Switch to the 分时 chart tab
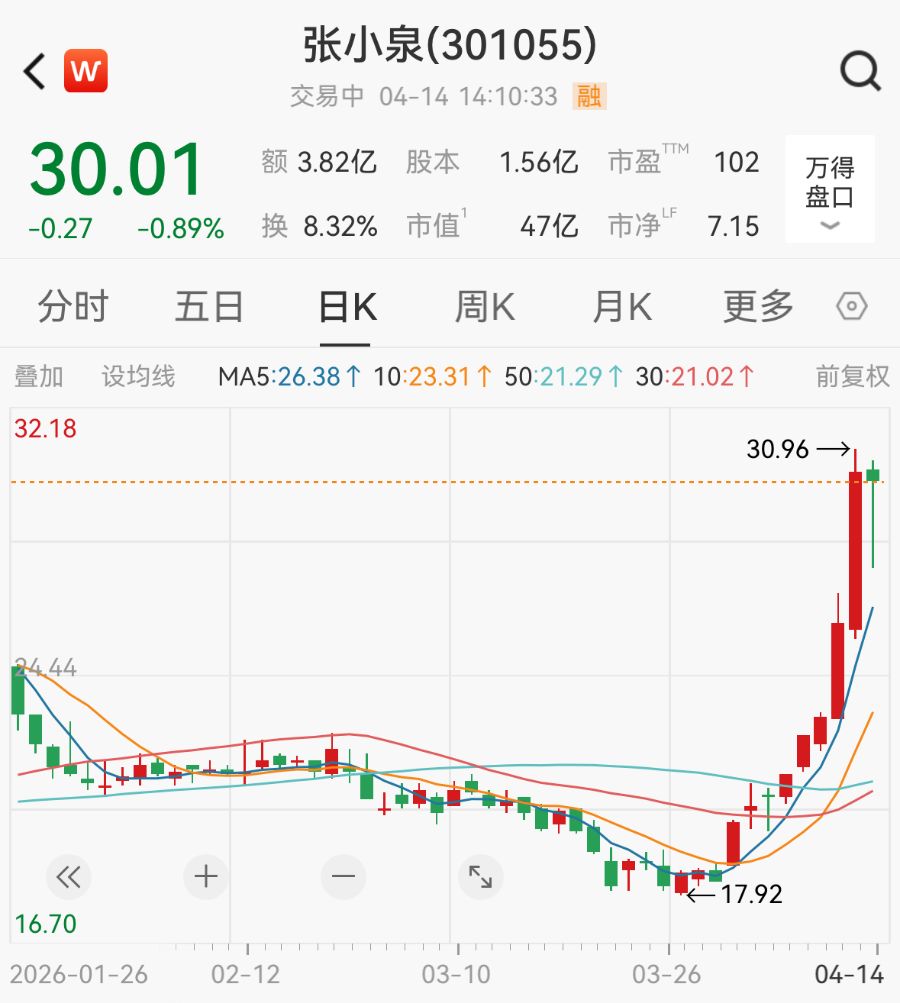The image size is (900, 1003). point(72,307)
